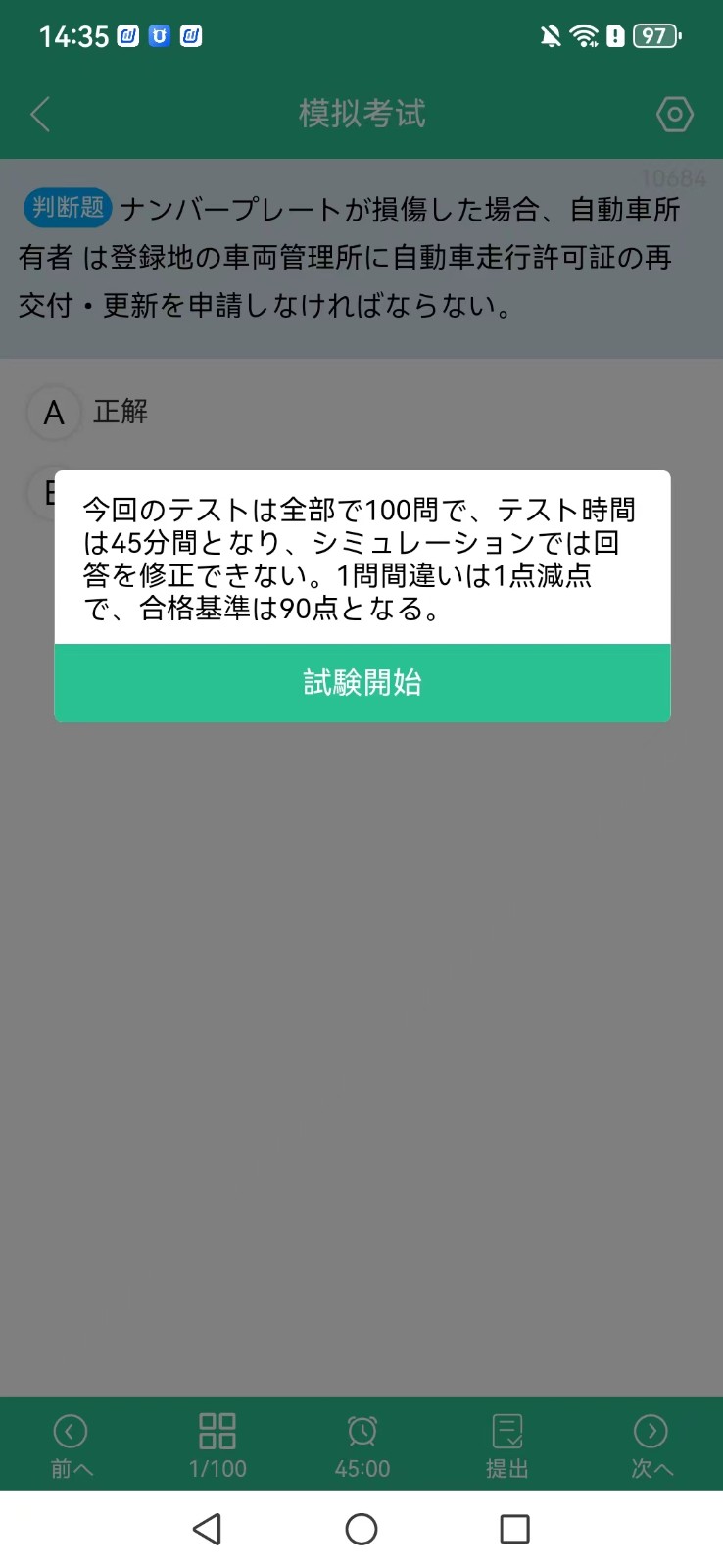Image resolution: width=723 pixels, height=1568 pixels.
Task: Check the Wi-Fi status icon
Action: pos(583,35)
